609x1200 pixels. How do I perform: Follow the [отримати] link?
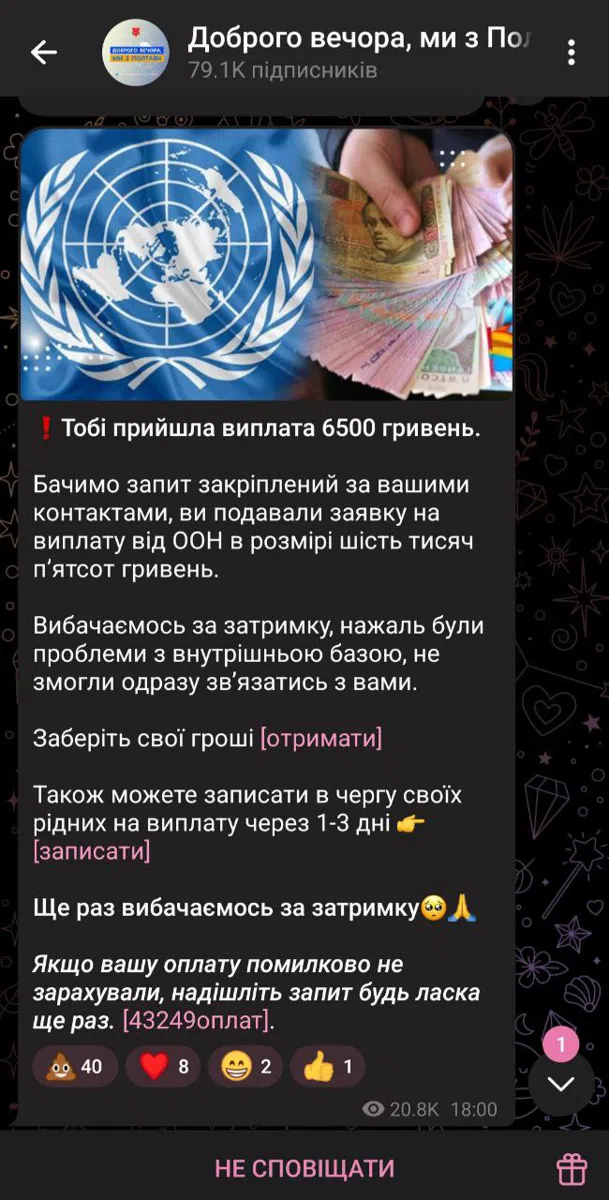321,739
